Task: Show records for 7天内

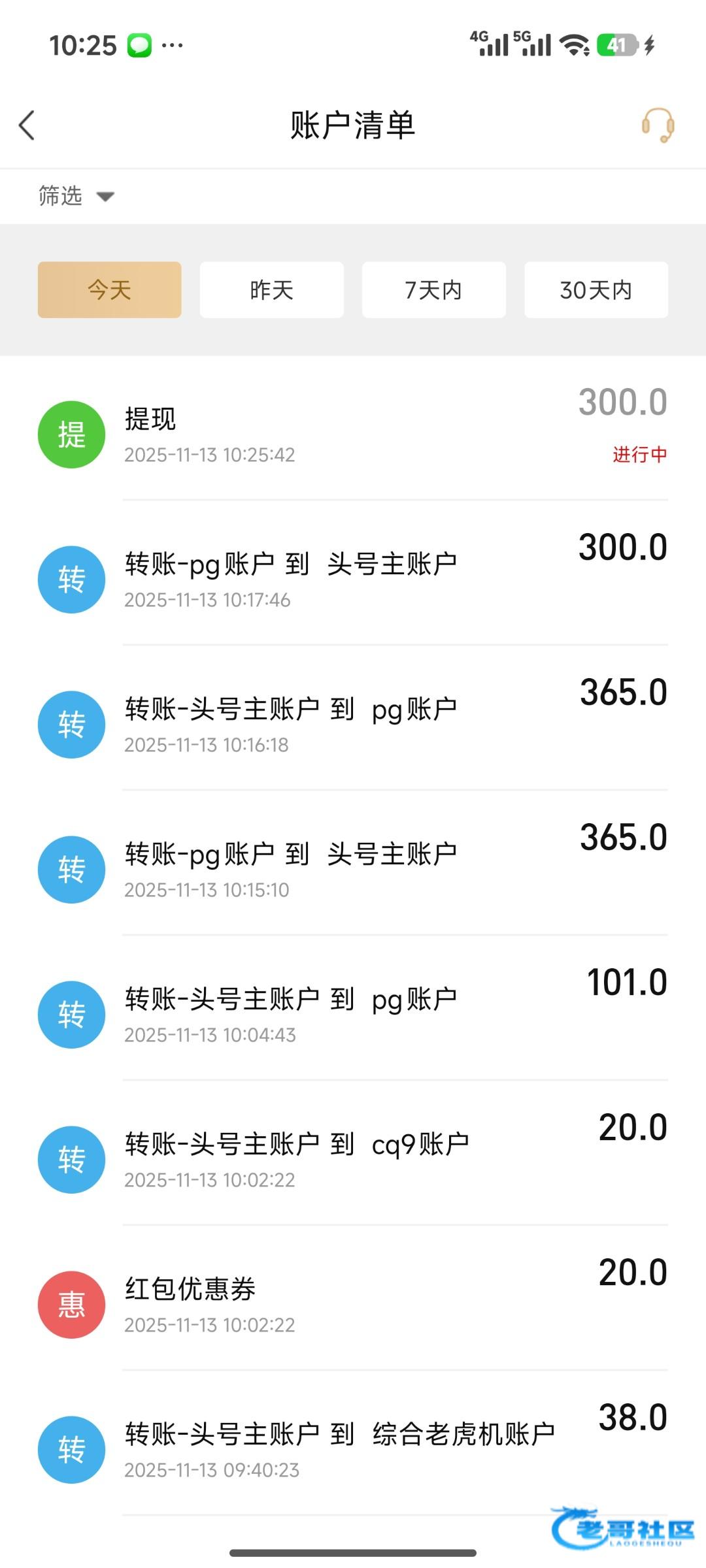Action: [x=434, y=289]
